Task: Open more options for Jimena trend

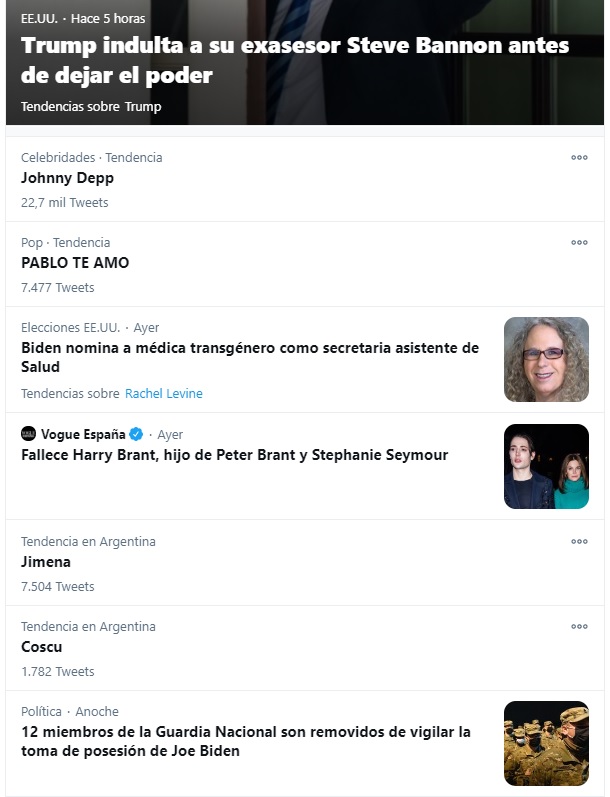Action: (579, 541)
